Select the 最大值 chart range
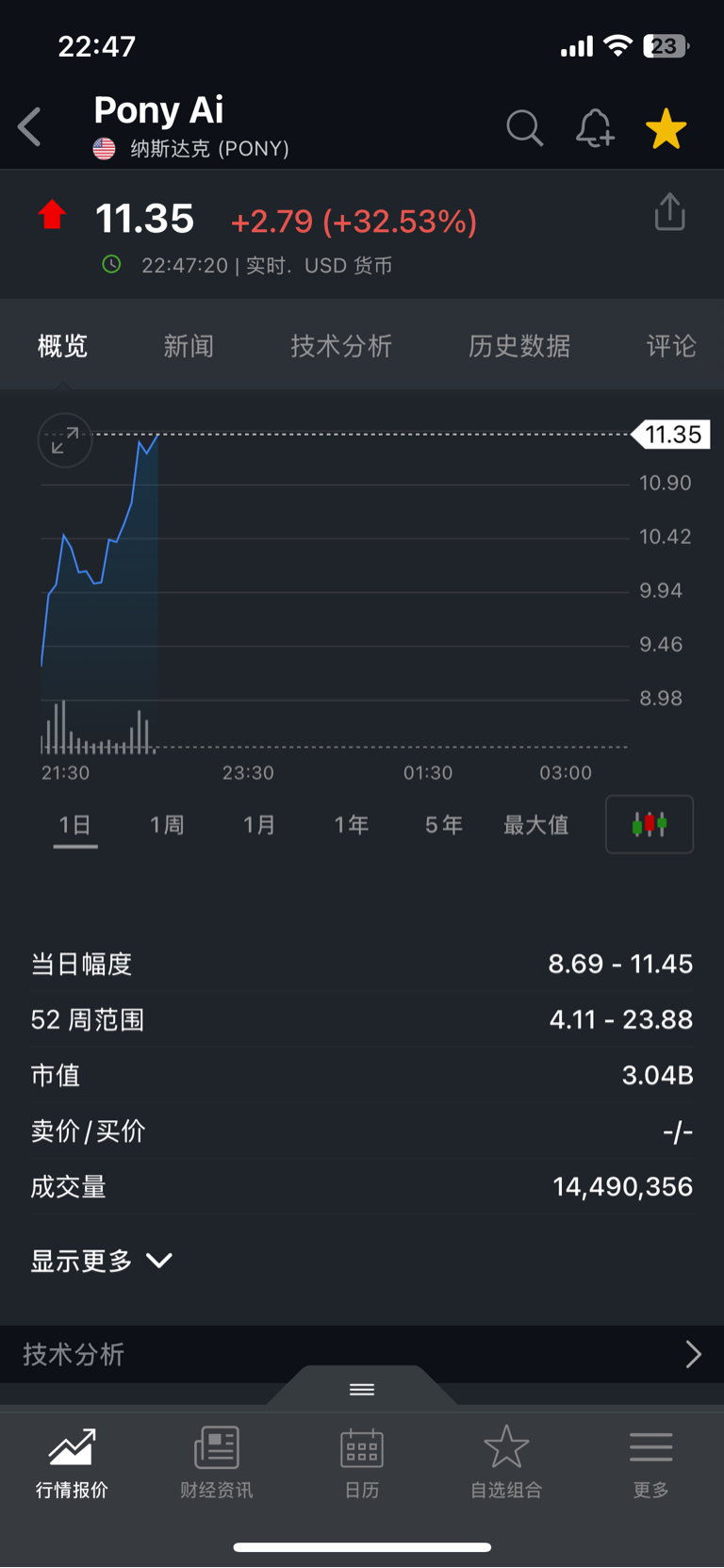 click(x=535, y=825)
